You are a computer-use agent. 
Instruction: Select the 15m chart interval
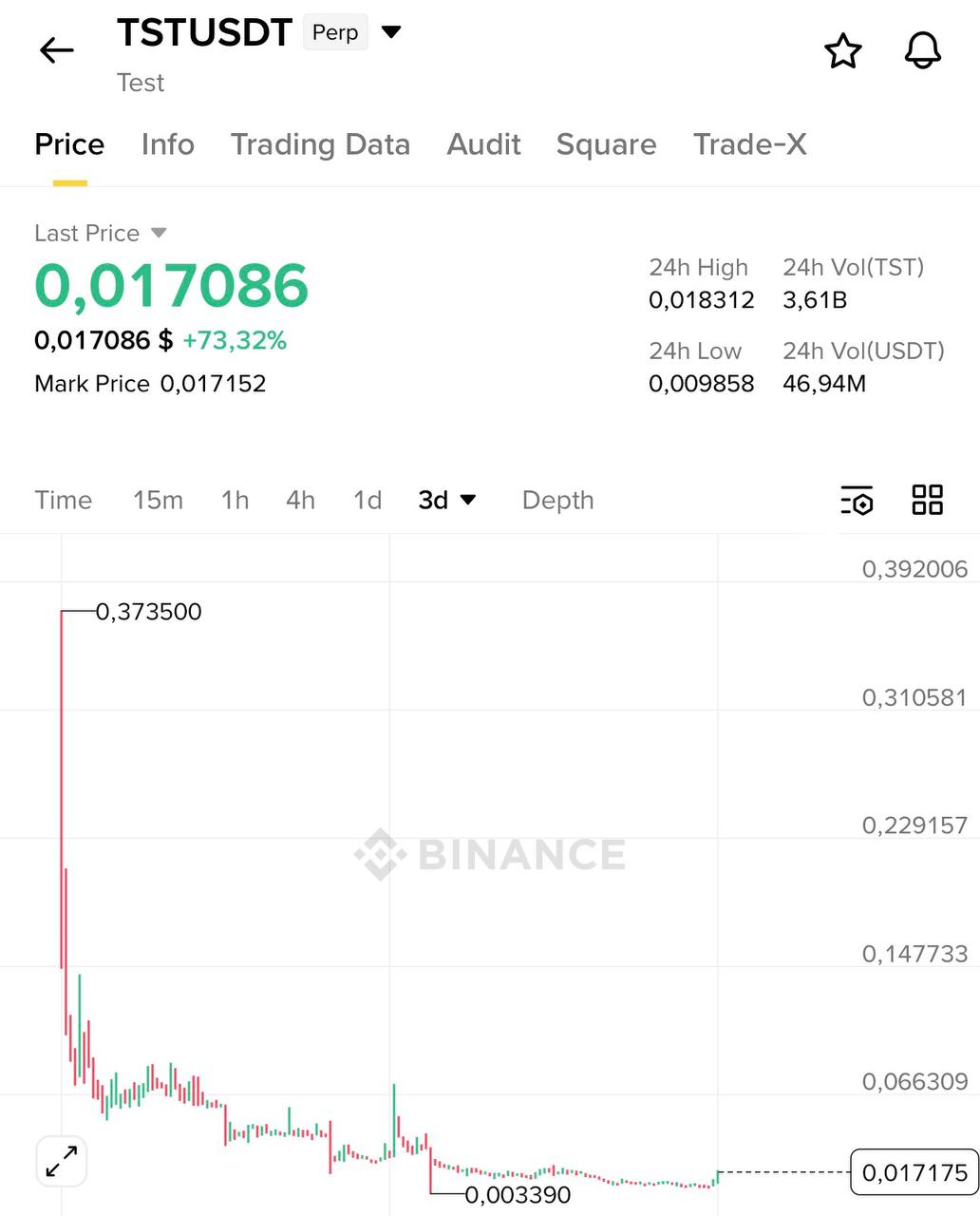(158, 500)
